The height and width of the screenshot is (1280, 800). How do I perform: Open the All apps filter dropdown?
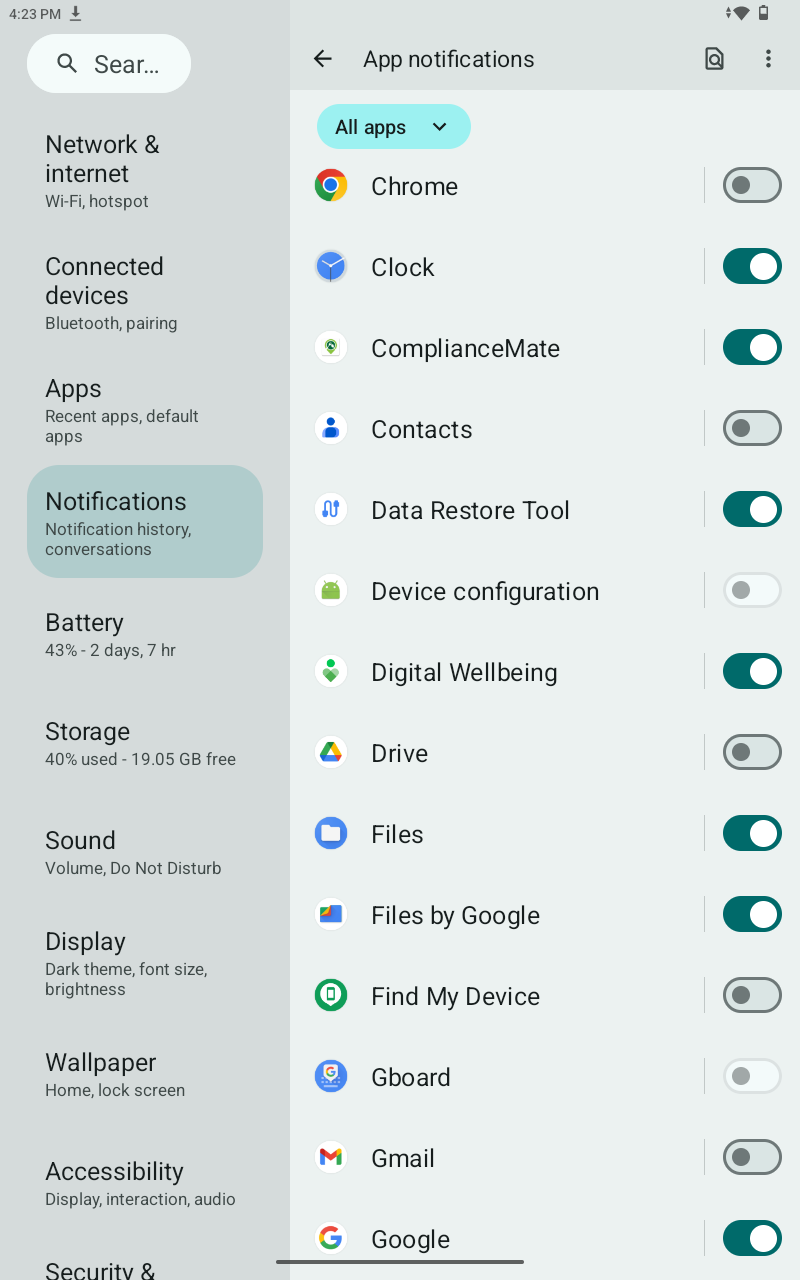(x=393, y=127)
